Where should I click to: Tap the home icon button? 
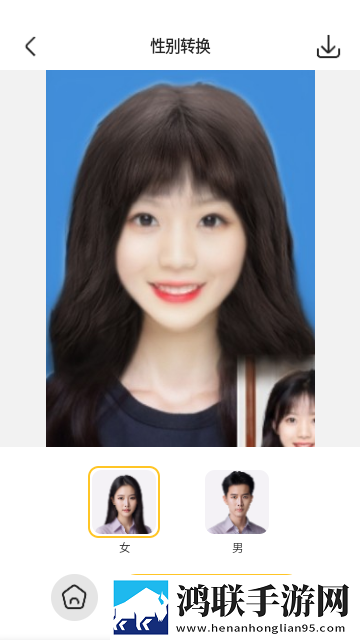click(x=74, y=597)
